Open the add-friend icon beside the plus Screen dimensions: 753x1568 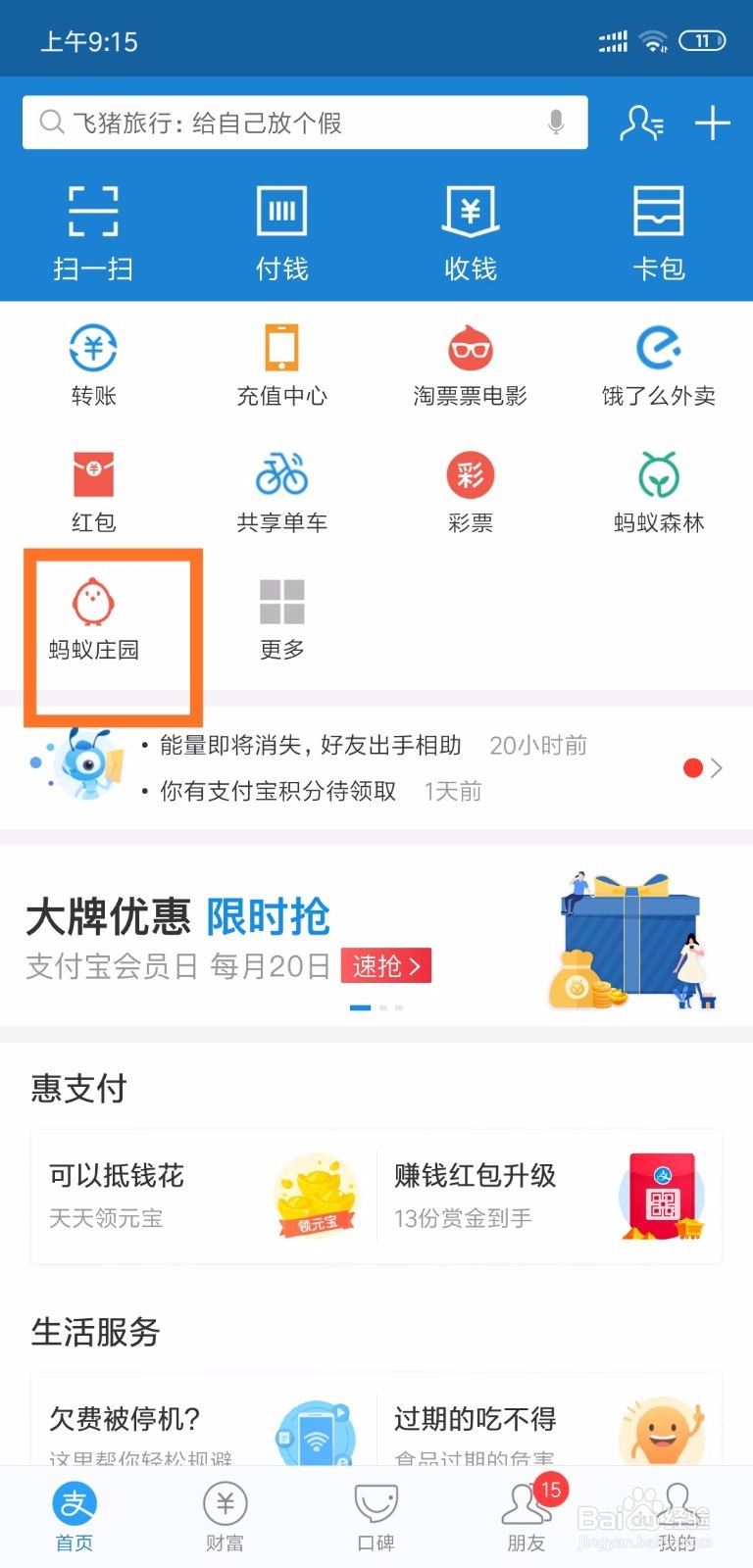coord(640,123)
